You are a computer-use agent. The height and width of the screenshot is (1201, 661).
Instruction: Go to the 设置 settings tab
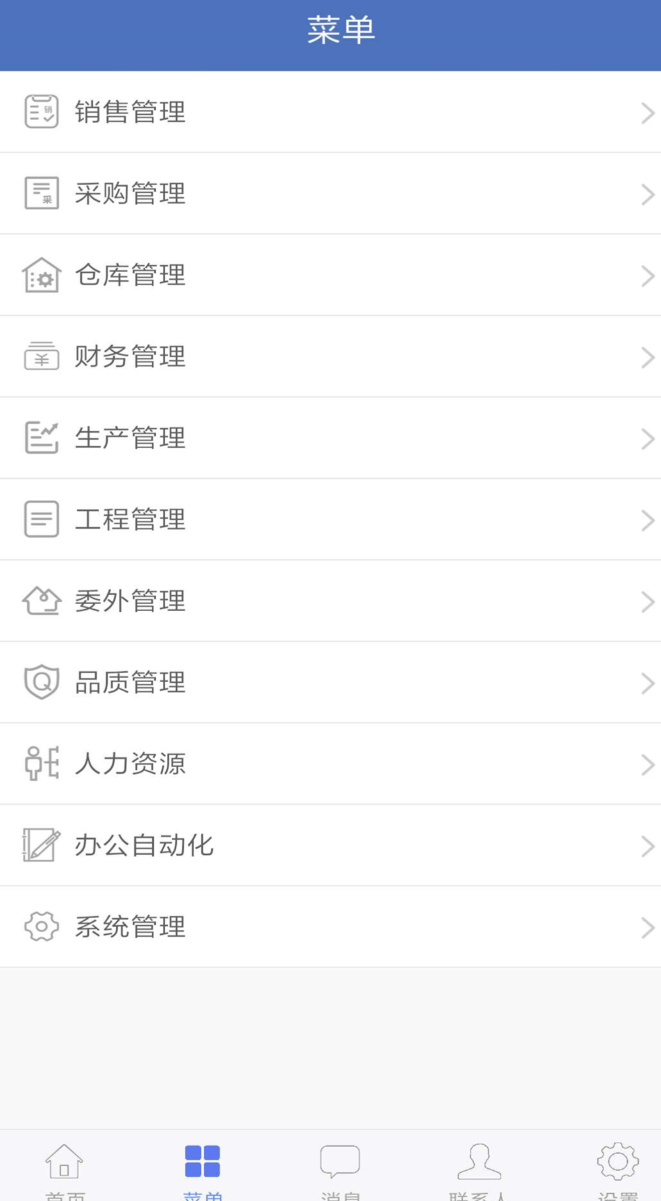[x=617, y=1168]
